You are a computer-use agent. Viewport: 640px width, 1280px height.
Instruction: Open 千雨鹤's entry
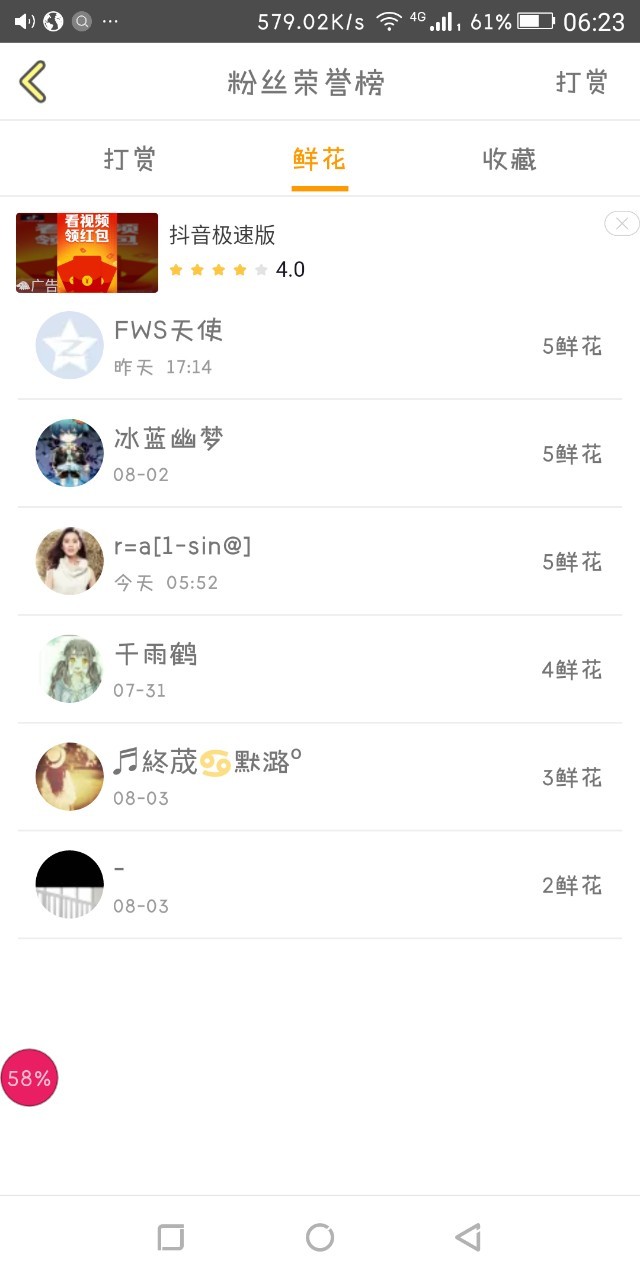(320, 670)
